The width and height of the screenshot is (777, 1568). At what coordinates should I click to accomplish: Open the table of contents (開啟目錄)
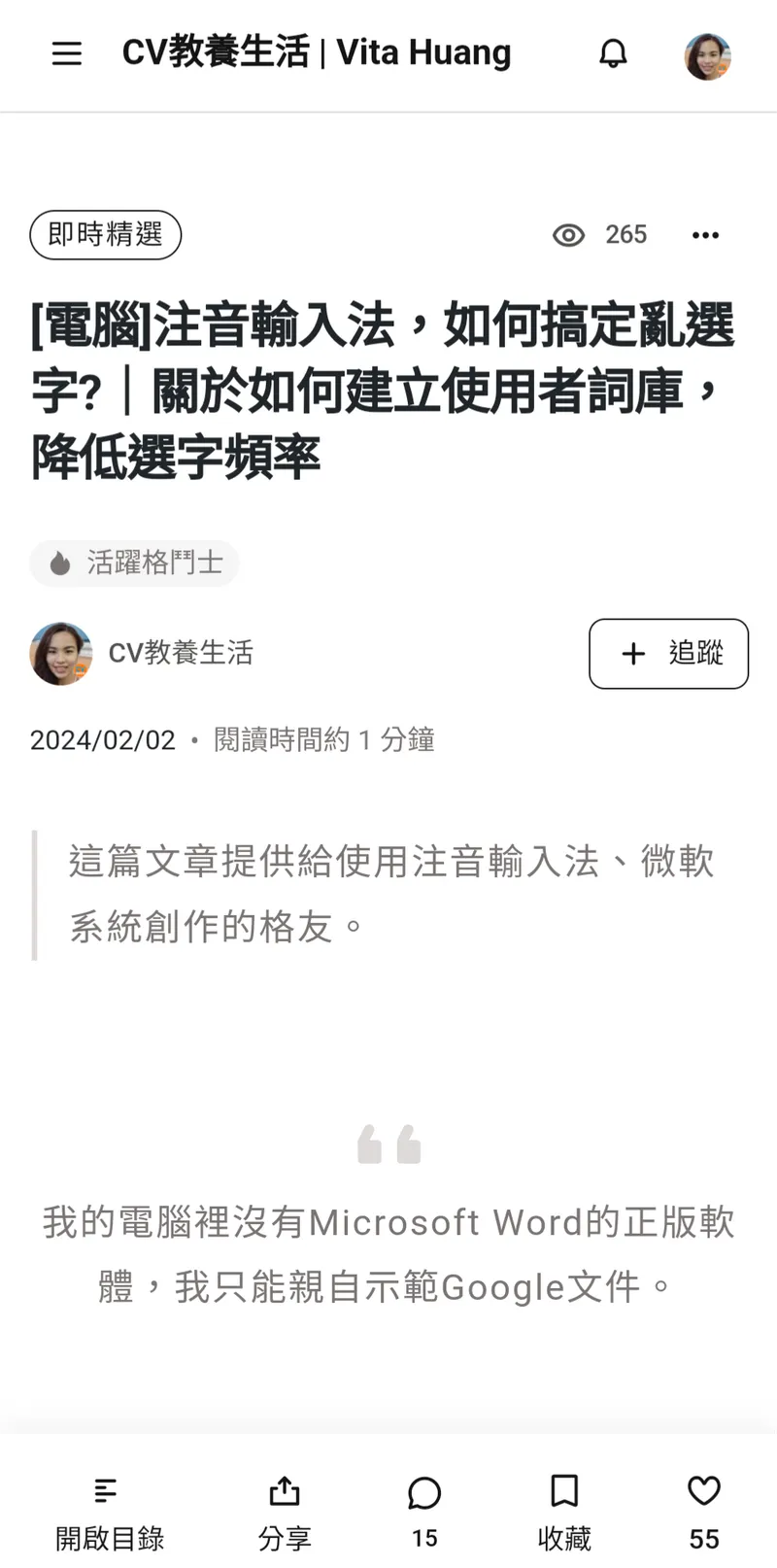[109, 1514]
